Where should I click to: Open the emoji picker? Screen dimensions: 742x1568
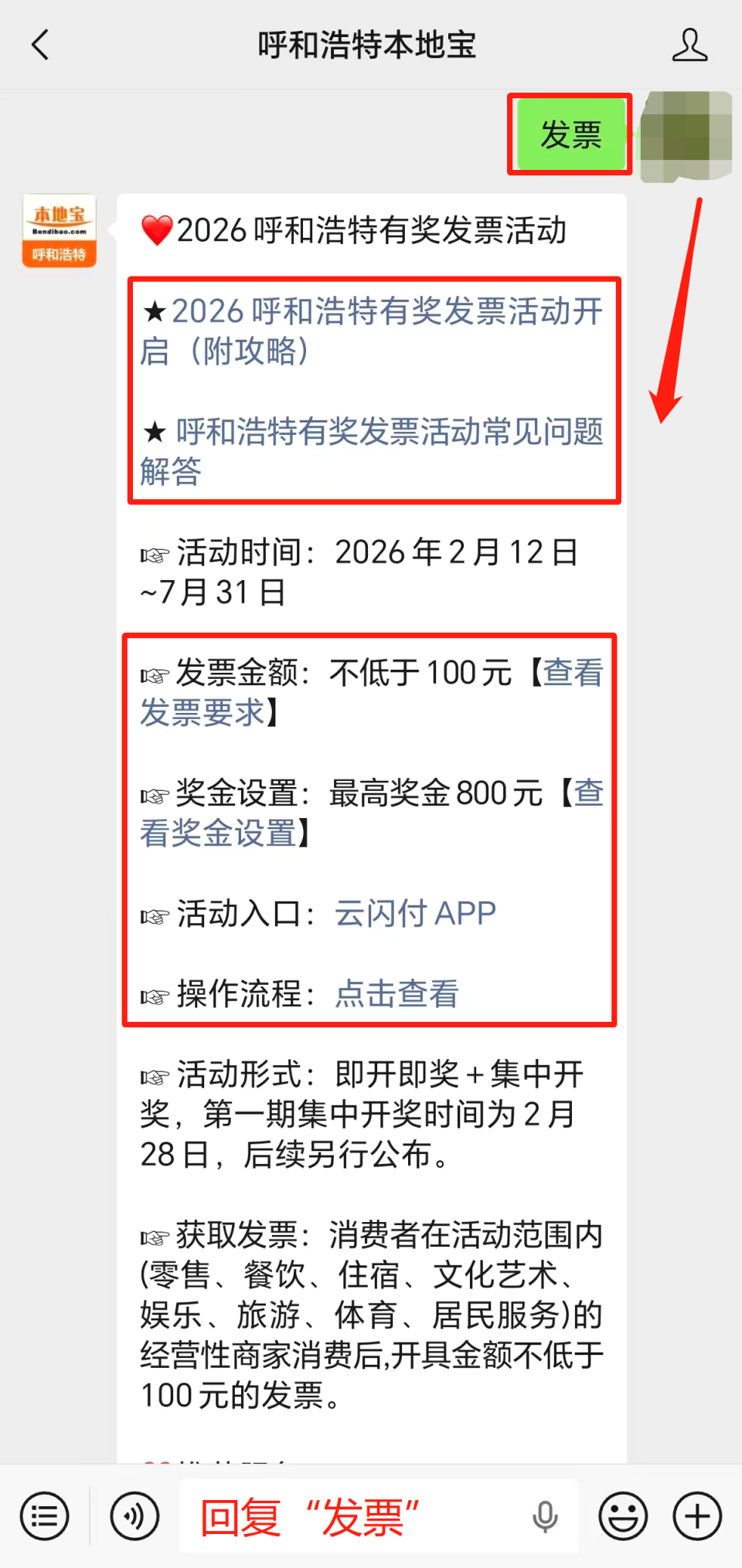coord(622,1516)
